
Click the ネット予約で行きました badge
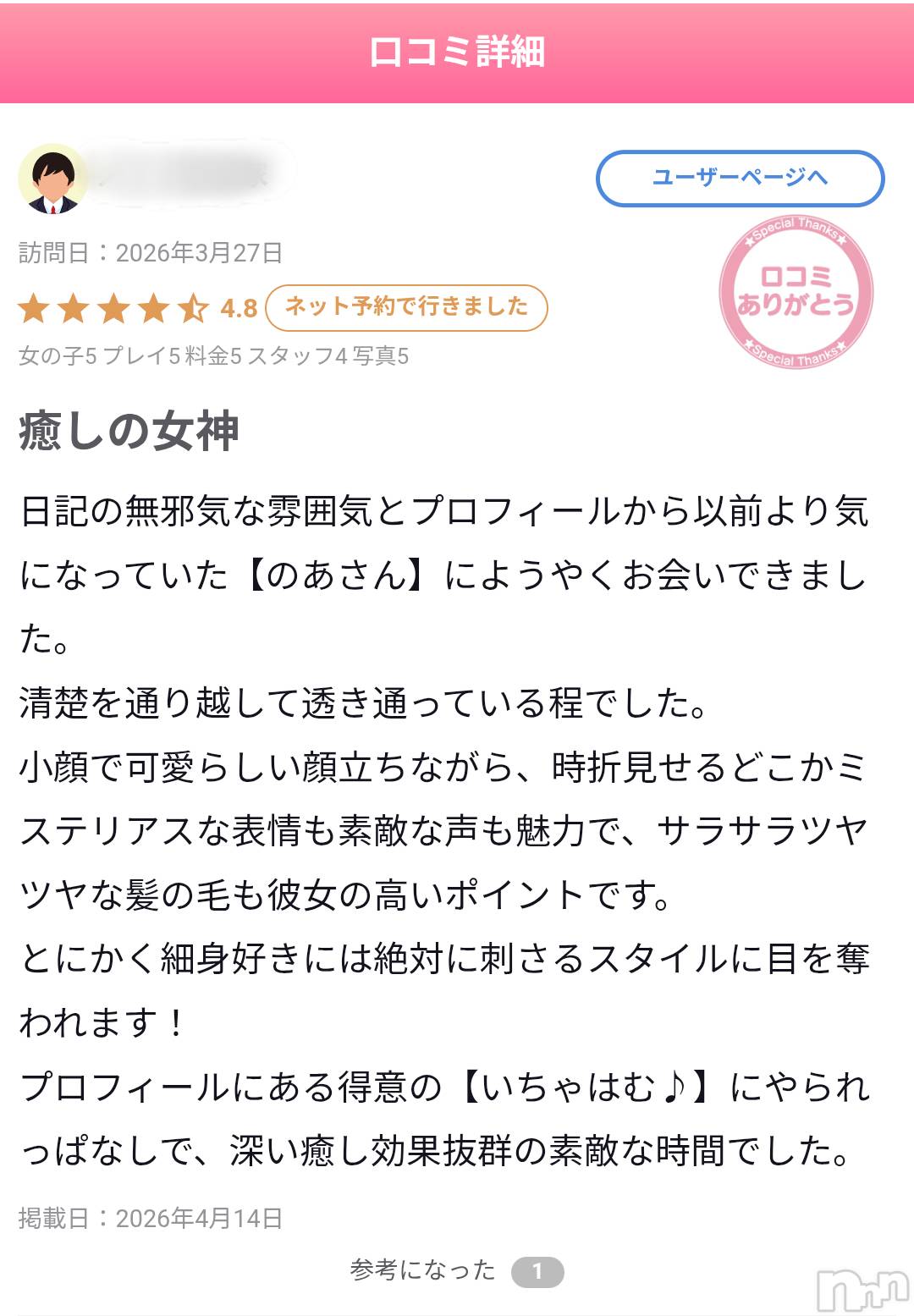coord(406,307)
